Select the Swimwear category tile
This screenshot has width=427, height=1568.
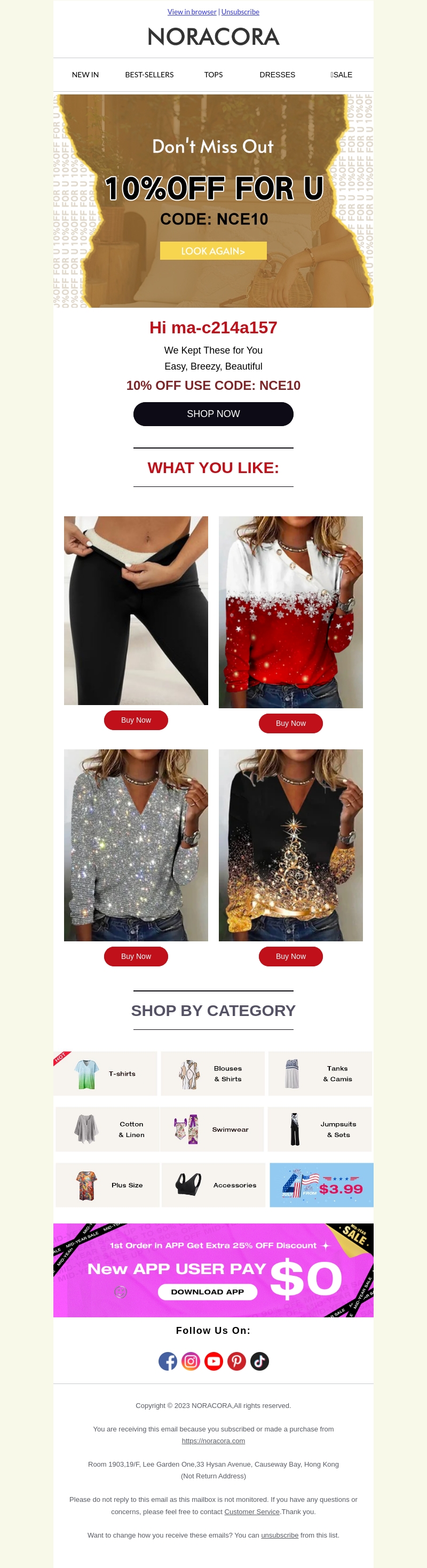click(212, 1130)
